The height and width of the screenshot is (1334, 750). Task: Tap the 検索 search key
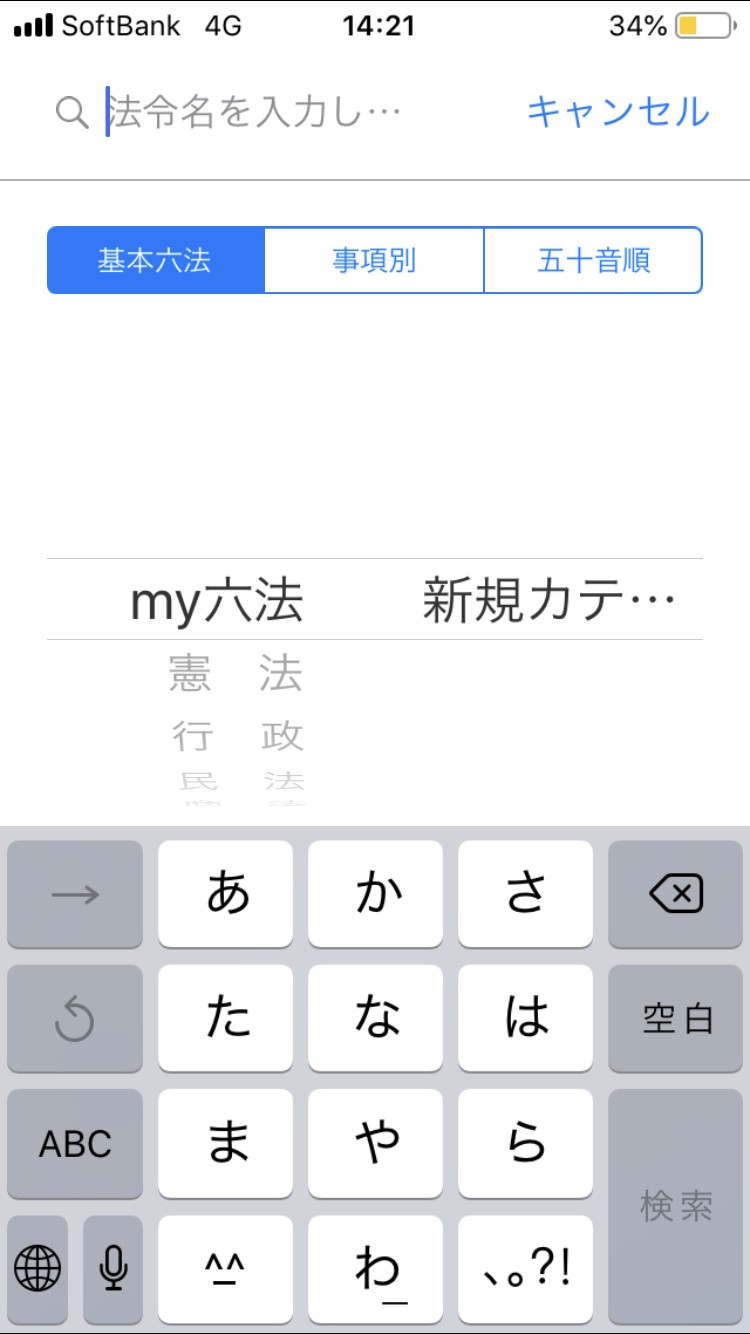[x=675, y=1205]
